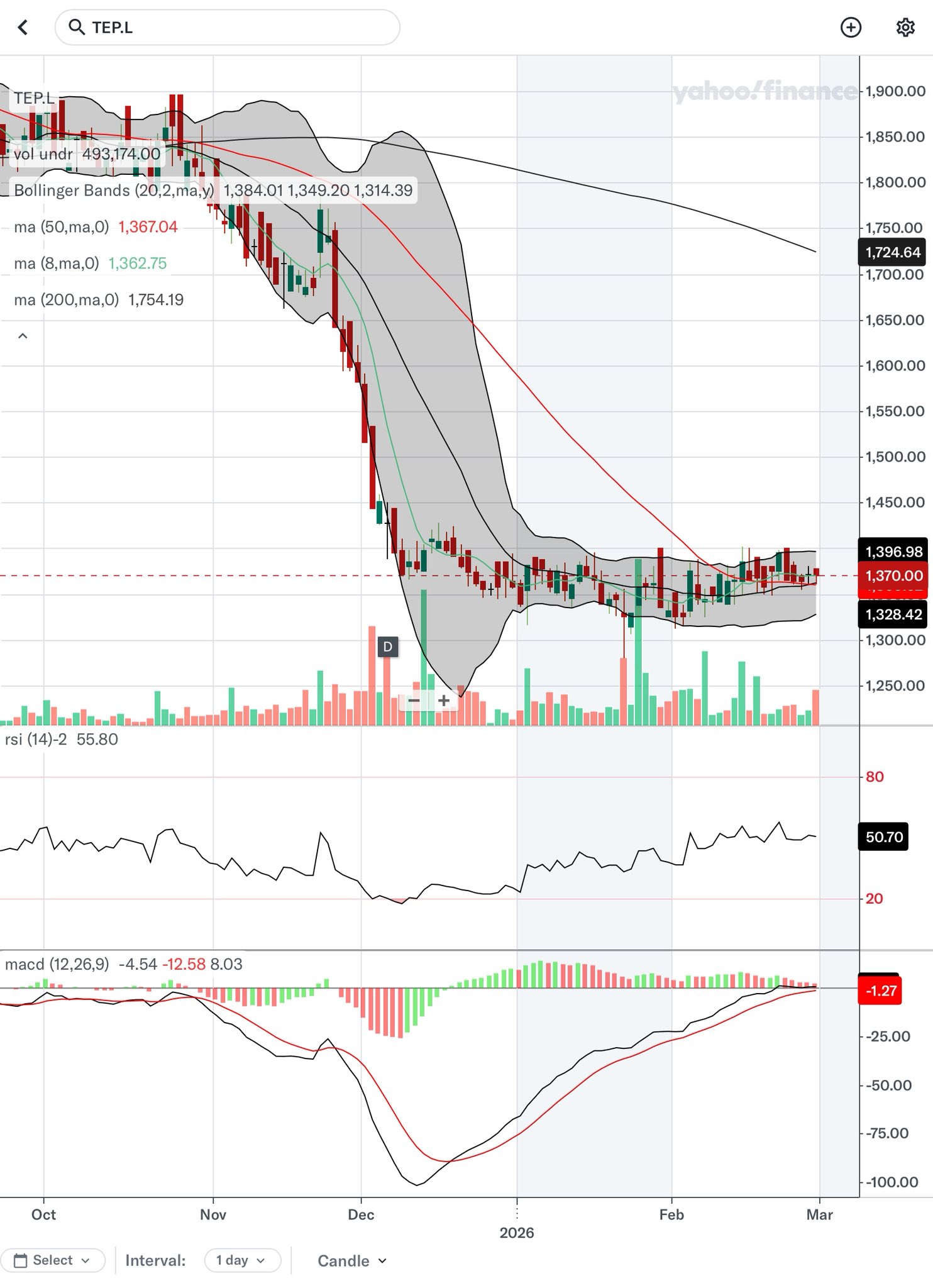Change the 1 day interval dropdown
The width and height of the screenshot is (933, 1288).
click(242, 1260)
